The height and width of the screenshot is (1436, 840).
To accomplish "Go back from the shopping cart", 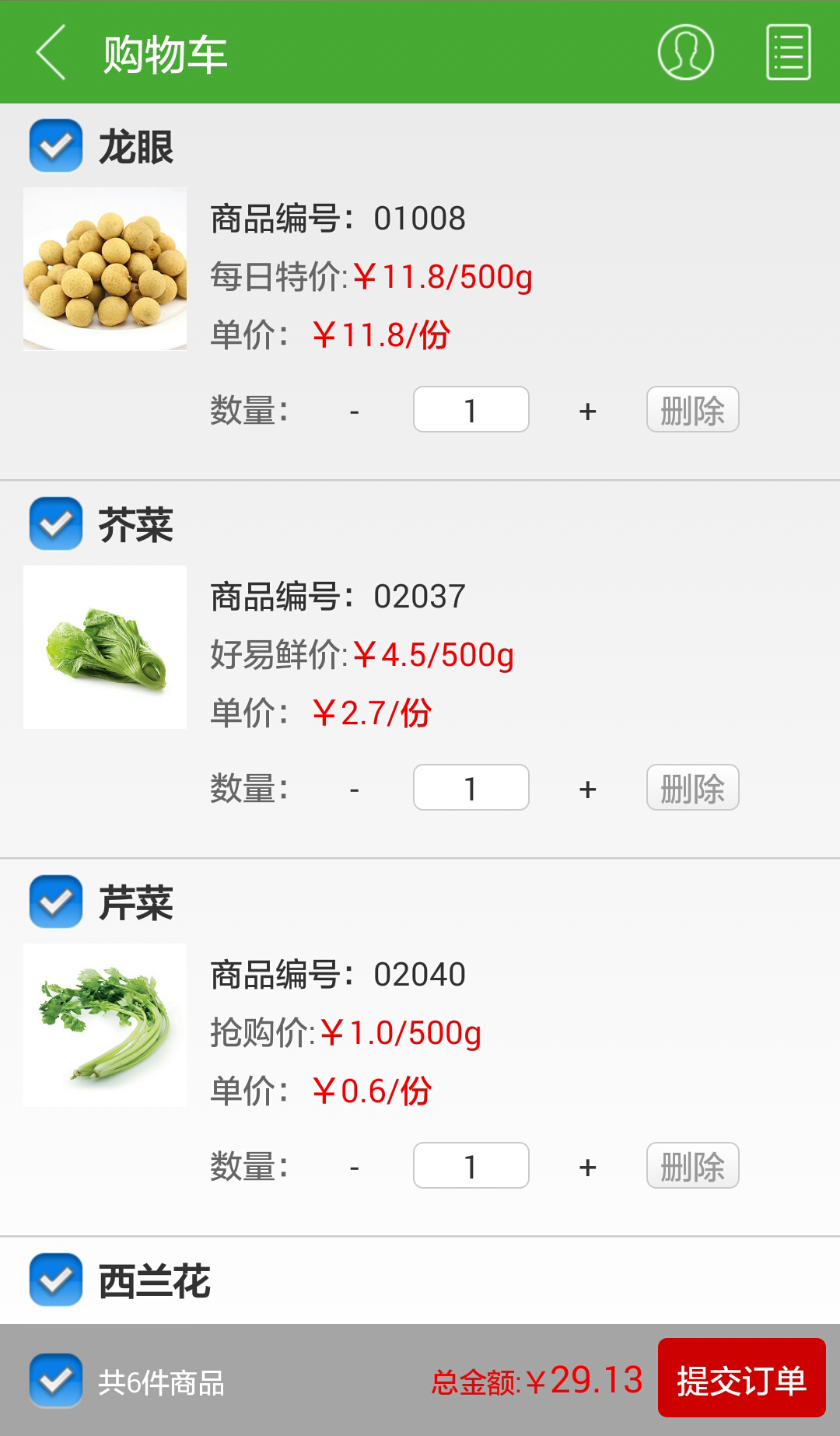I will point(51,53).
